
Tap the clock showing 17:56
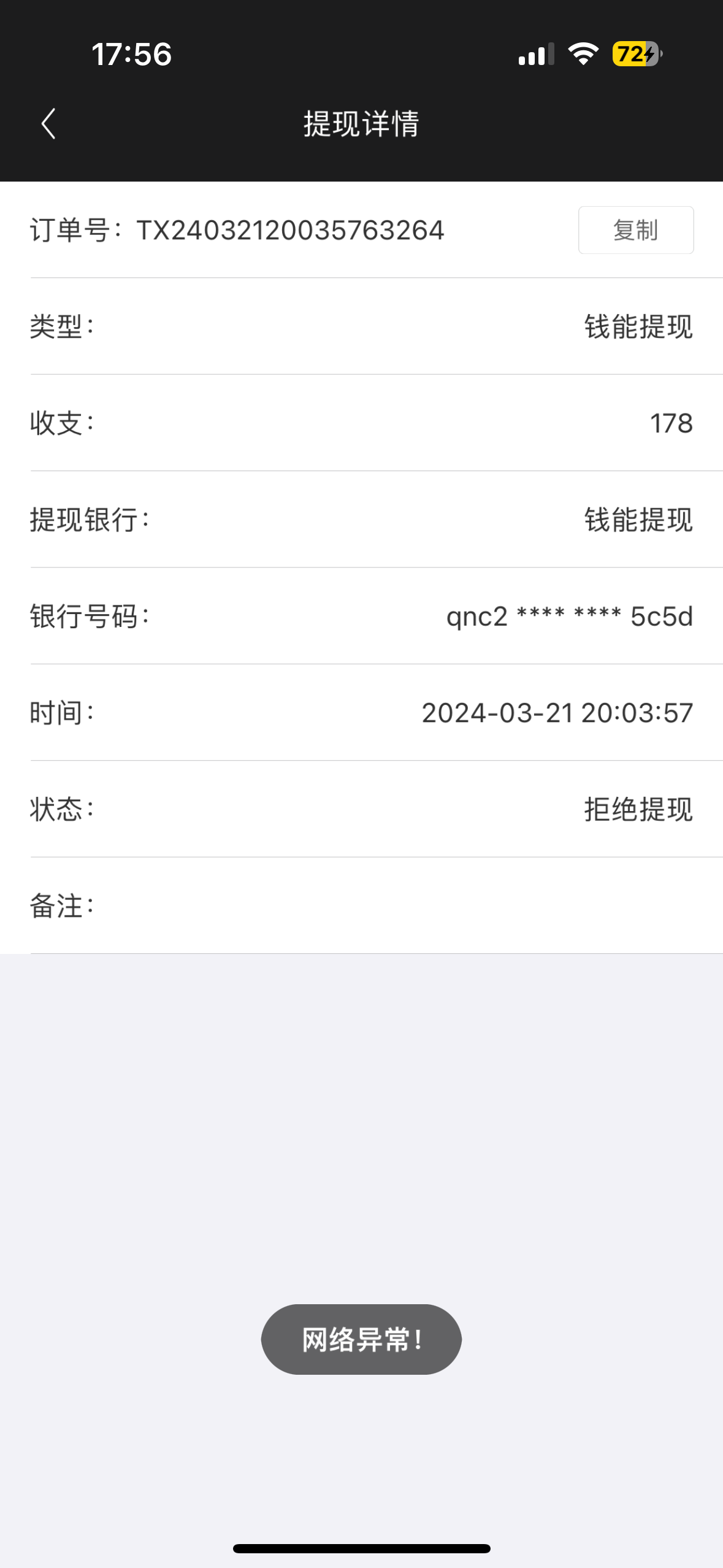click(x=131, y=55)
